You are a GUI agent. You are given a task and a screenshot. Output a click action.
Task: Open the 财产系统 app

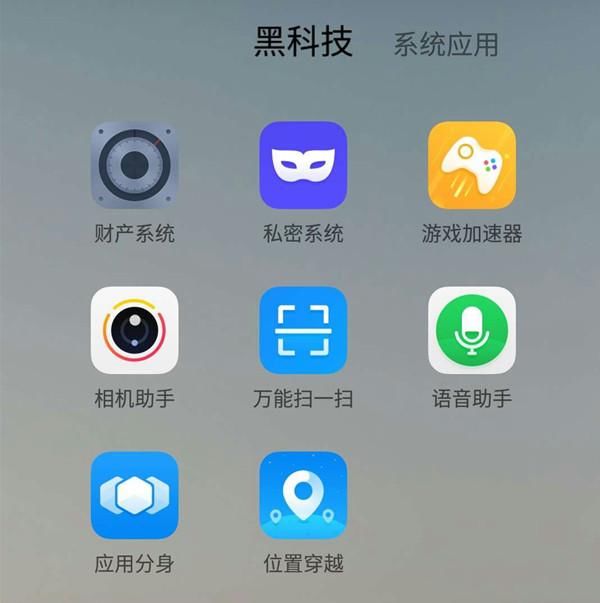point(135,165)
